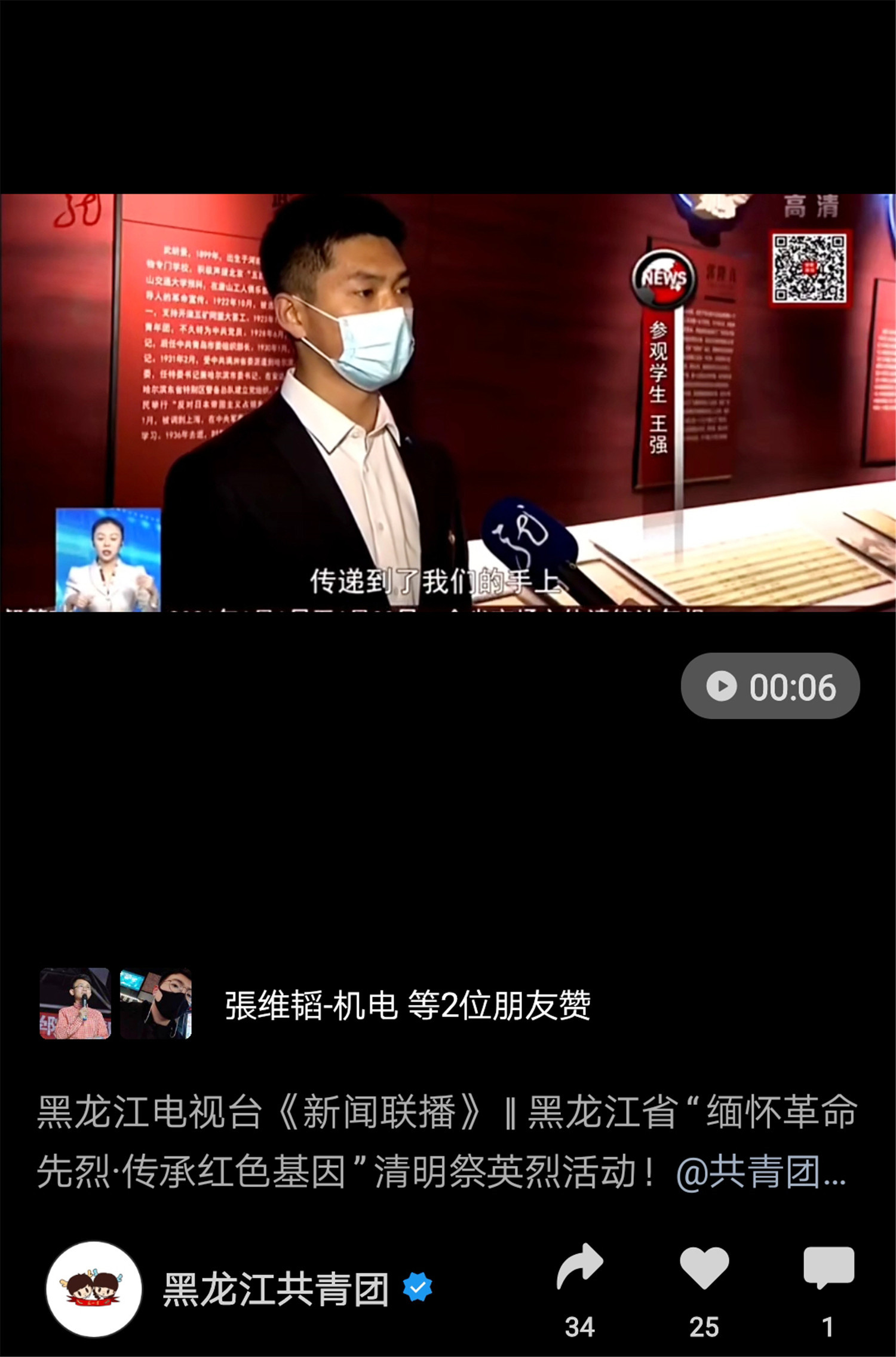Open the news video of 王强
This screenshot has width=896, height=1357.
click(448, 402)
